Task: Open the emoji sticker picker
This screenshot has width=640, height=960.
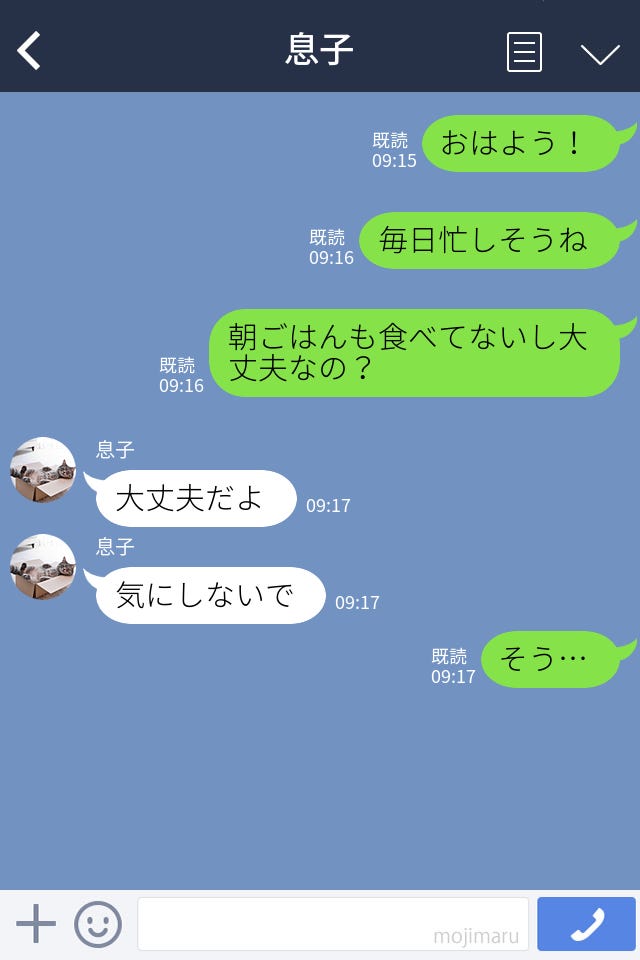Action: (x=98, y=924)
